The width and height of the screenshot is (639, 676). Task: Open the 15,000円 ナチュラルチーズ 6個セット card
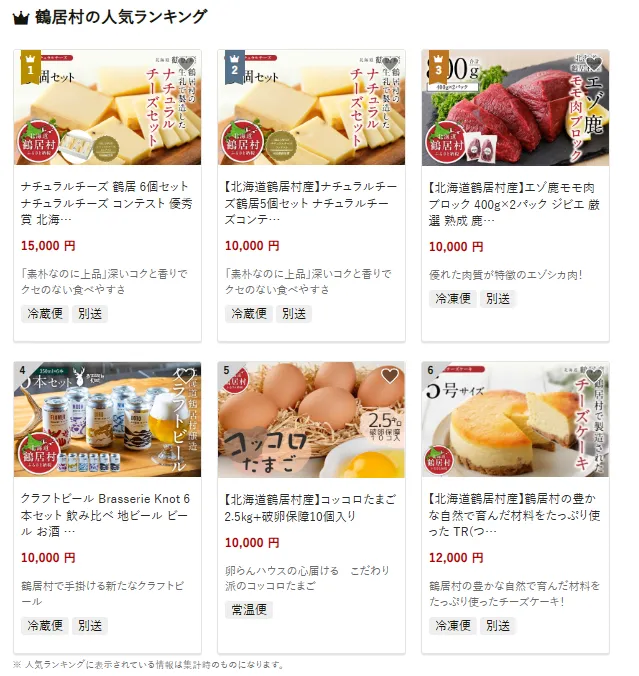[107, 199]
